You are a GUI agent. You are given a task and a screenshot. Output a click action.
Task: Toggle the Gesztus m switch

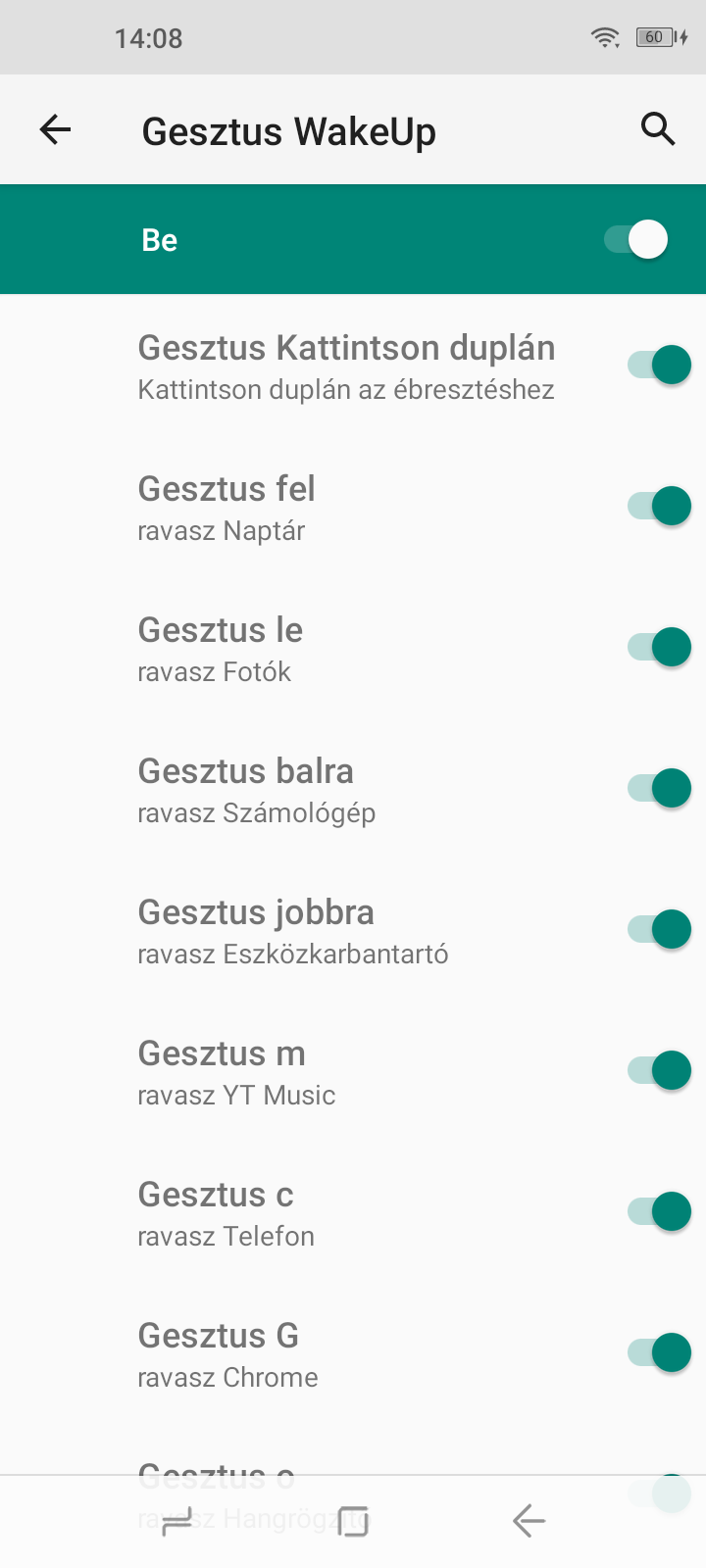coord(660,1070)
